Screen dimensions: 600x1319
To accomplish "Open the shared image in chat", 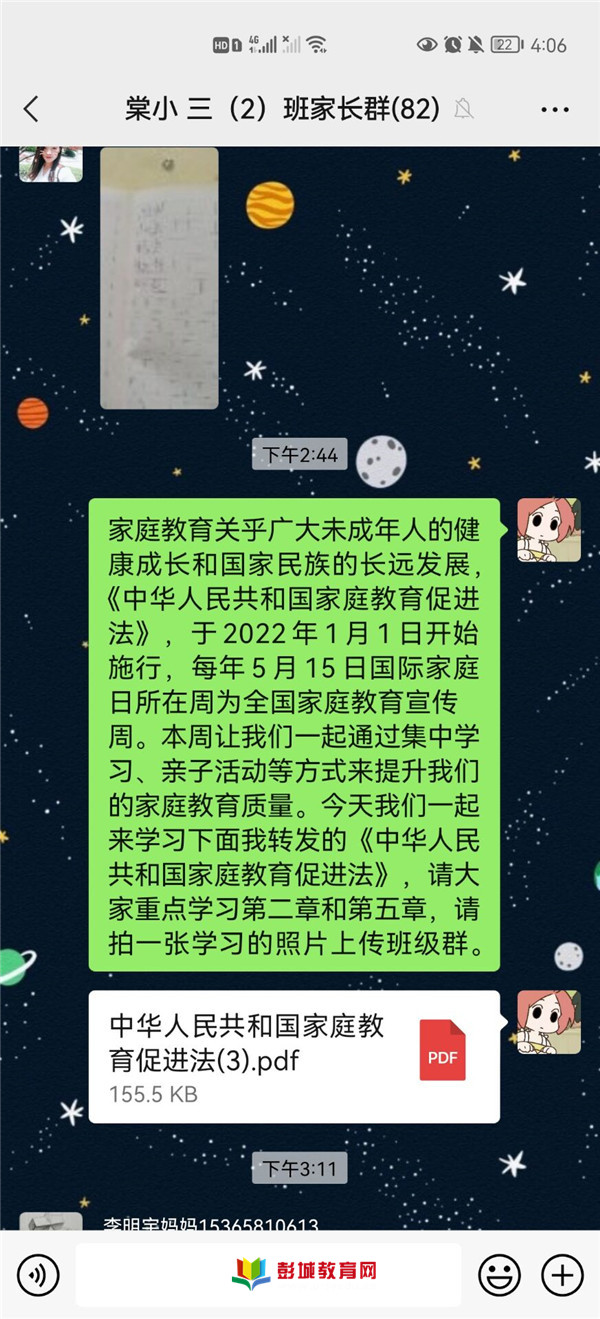I will click(159, 278).
